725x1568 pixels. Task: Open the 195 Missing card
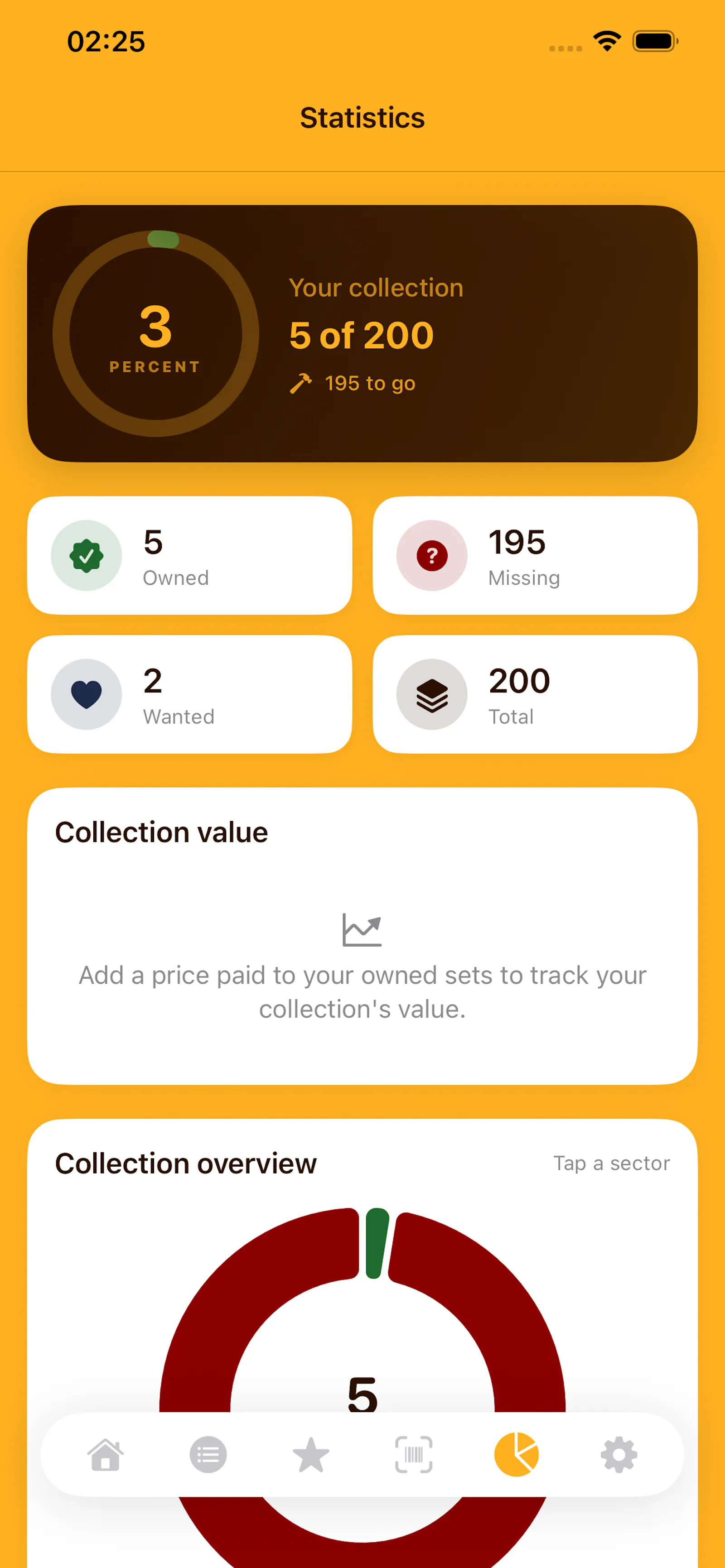535,555
